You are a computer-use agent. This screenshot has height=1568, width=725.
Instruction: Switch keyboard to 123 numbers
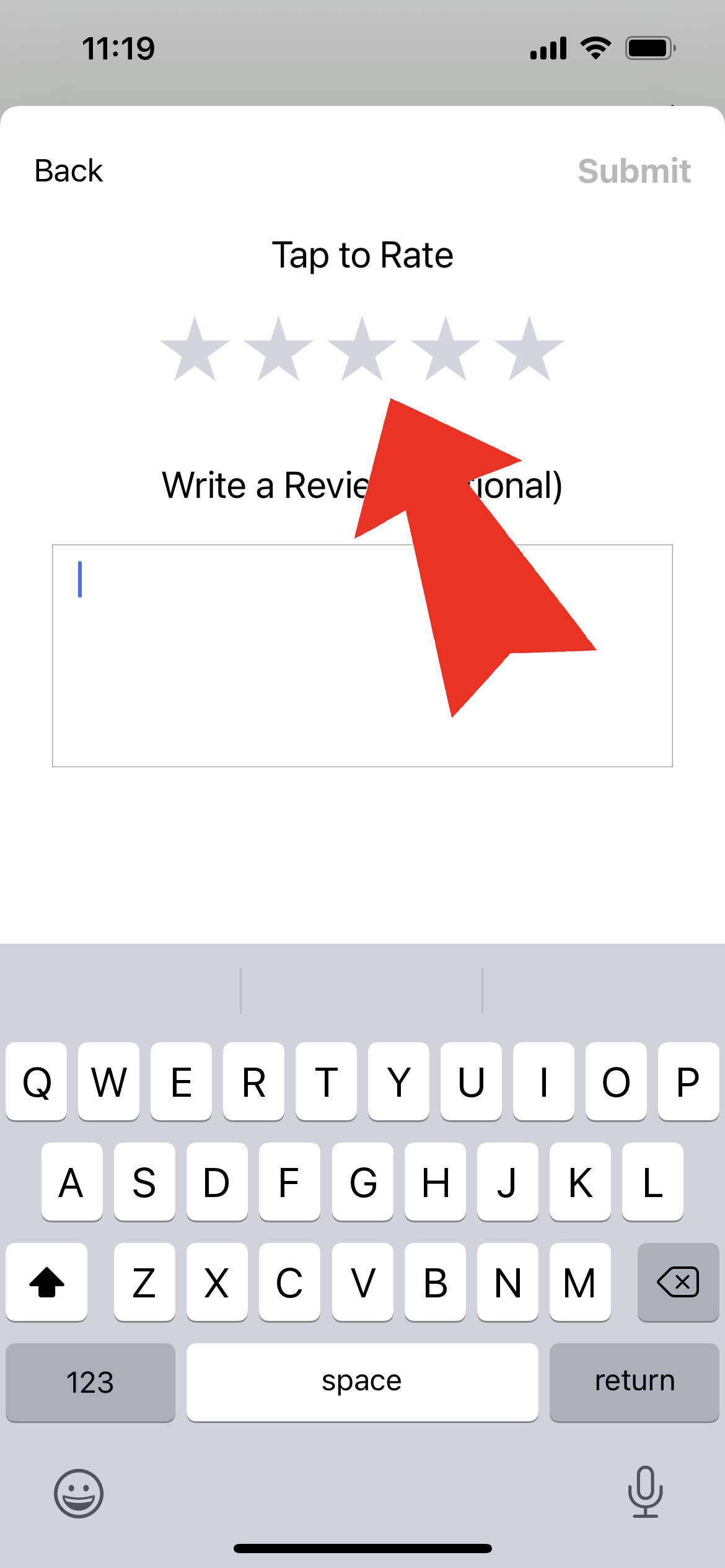point(90,1382)
